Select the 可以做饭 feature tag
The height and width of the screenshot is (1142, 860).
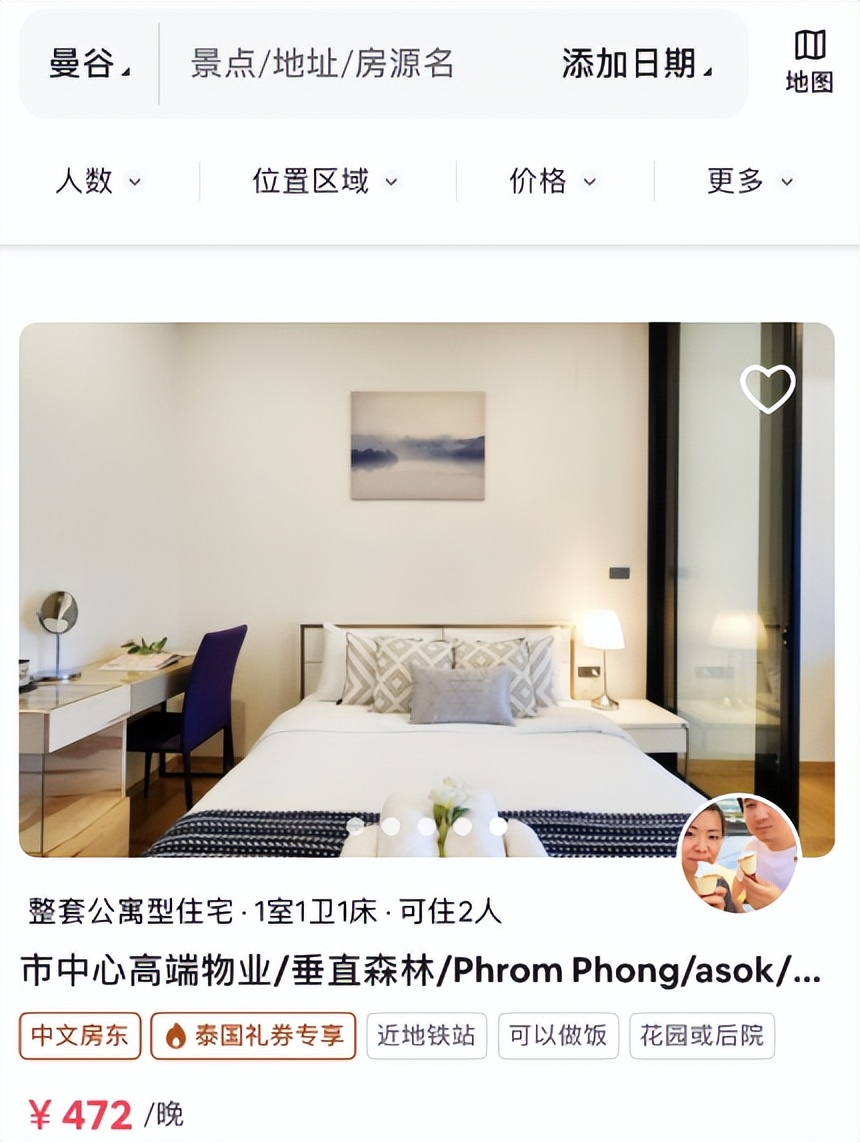558,1036
